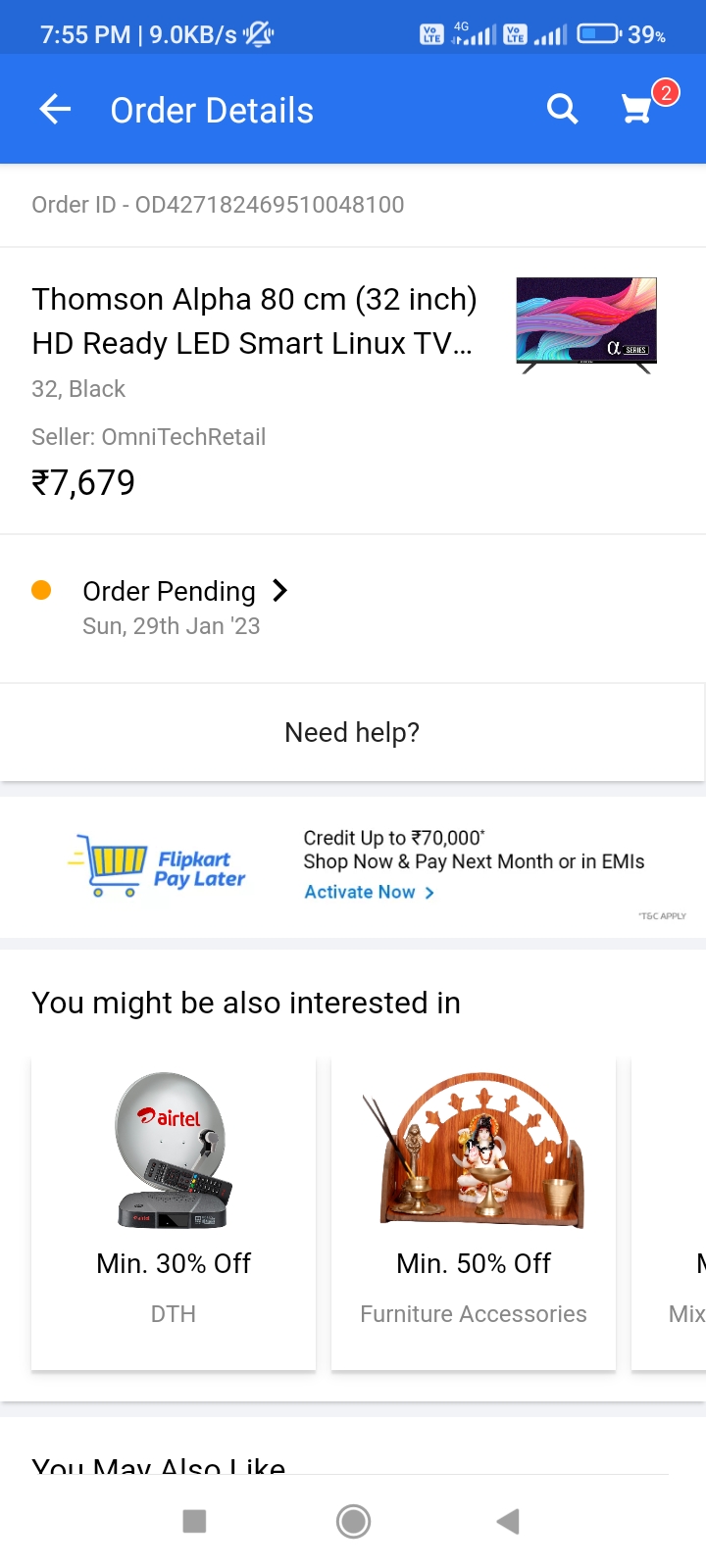Screen dimensions: 706x1568
Task: Go back from Order Details
Action: 55,110
